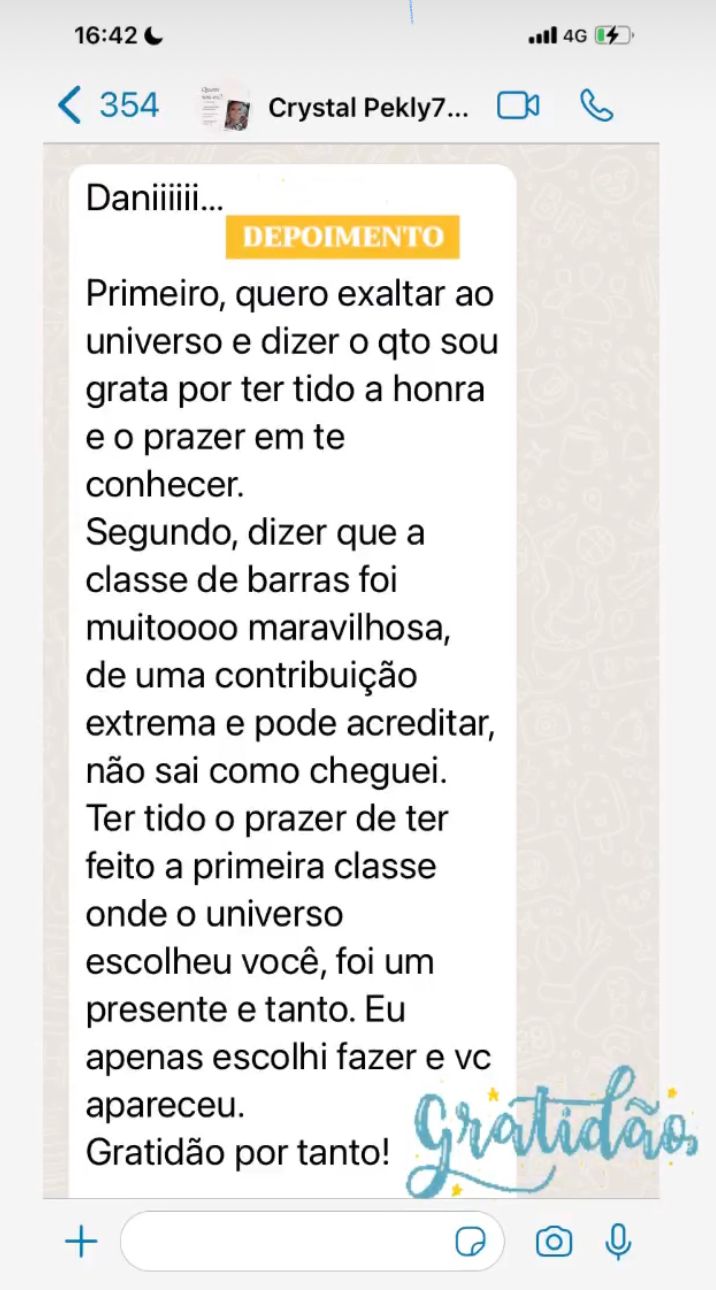Start a voice call with Crystal

pos(597,106)
